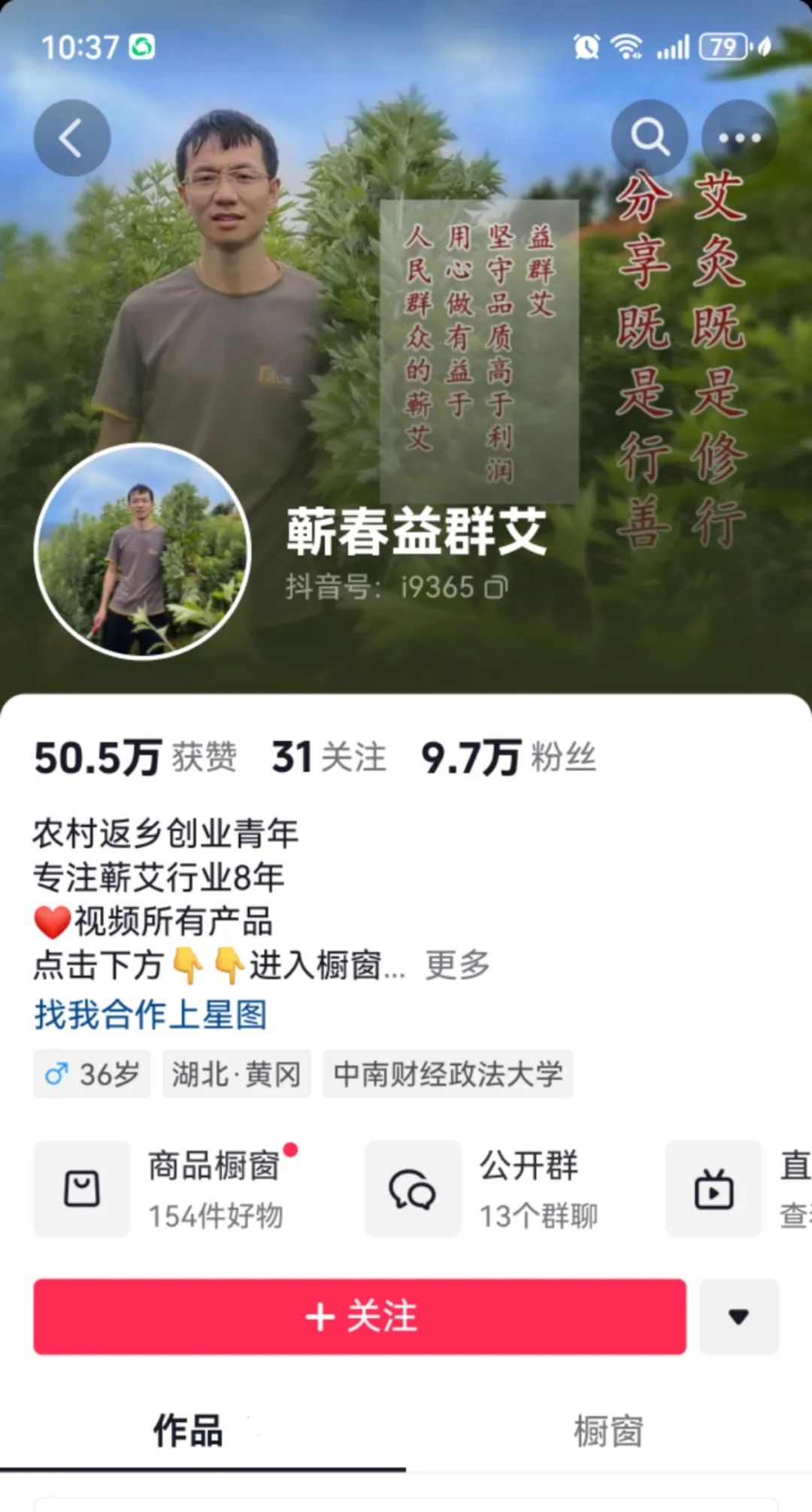812x1512 pixels.
Task: Follow this account with 关注
Action: [x=359, y=1317]
